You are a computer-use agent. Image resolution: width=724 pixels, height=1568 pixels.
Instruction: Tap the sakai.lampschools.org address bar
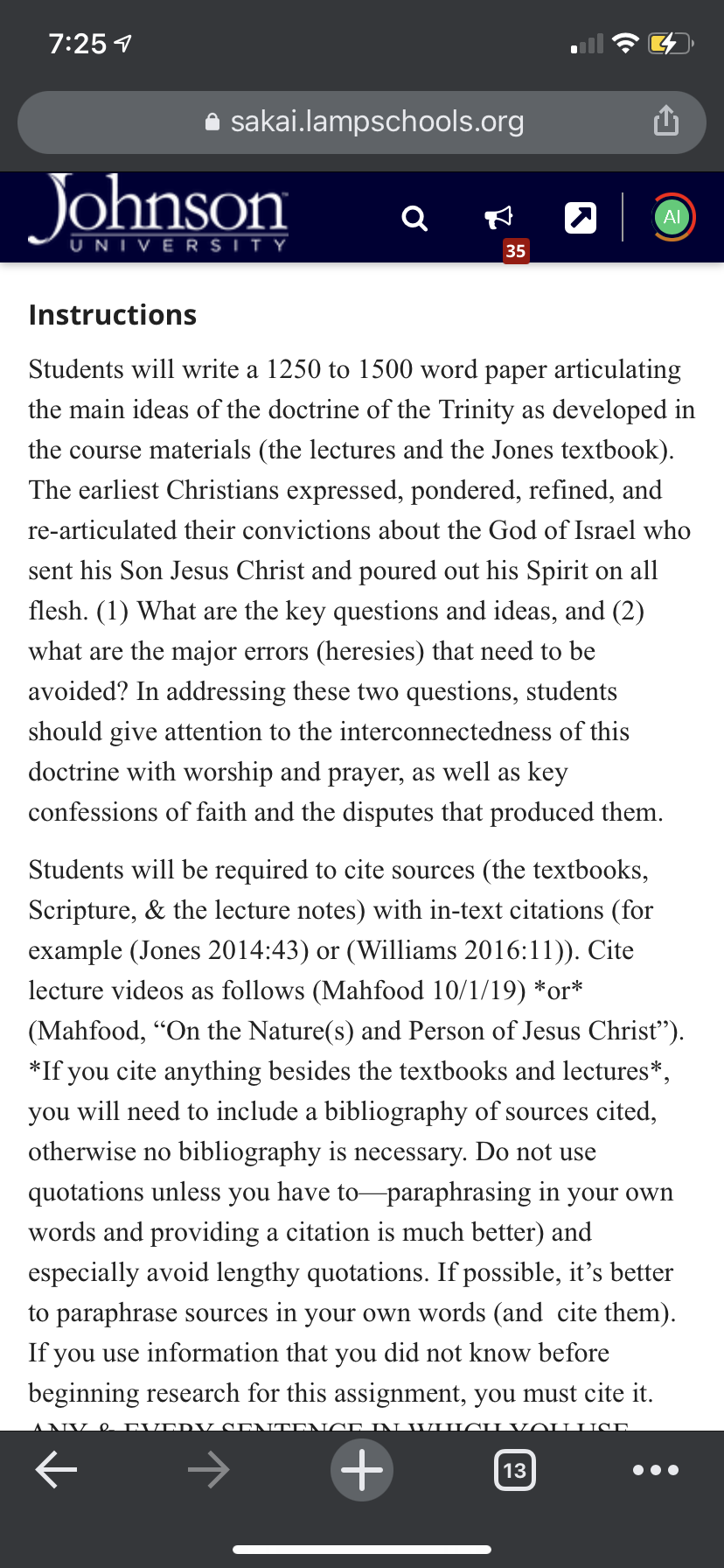[362, 122]
